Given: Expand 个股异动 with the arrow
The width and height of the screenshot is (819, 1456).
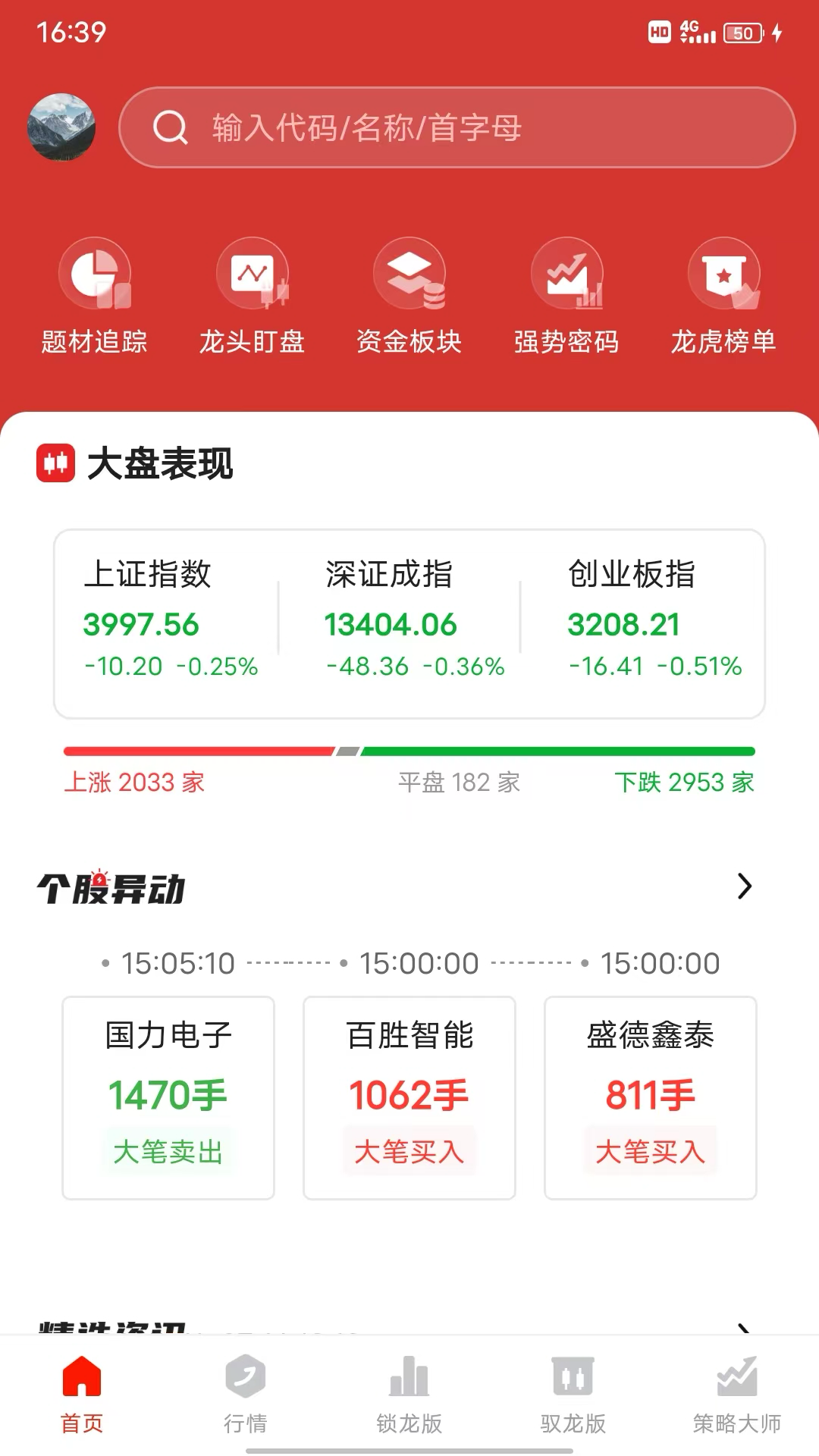Looking at the screenshot, I should (744, 886).
